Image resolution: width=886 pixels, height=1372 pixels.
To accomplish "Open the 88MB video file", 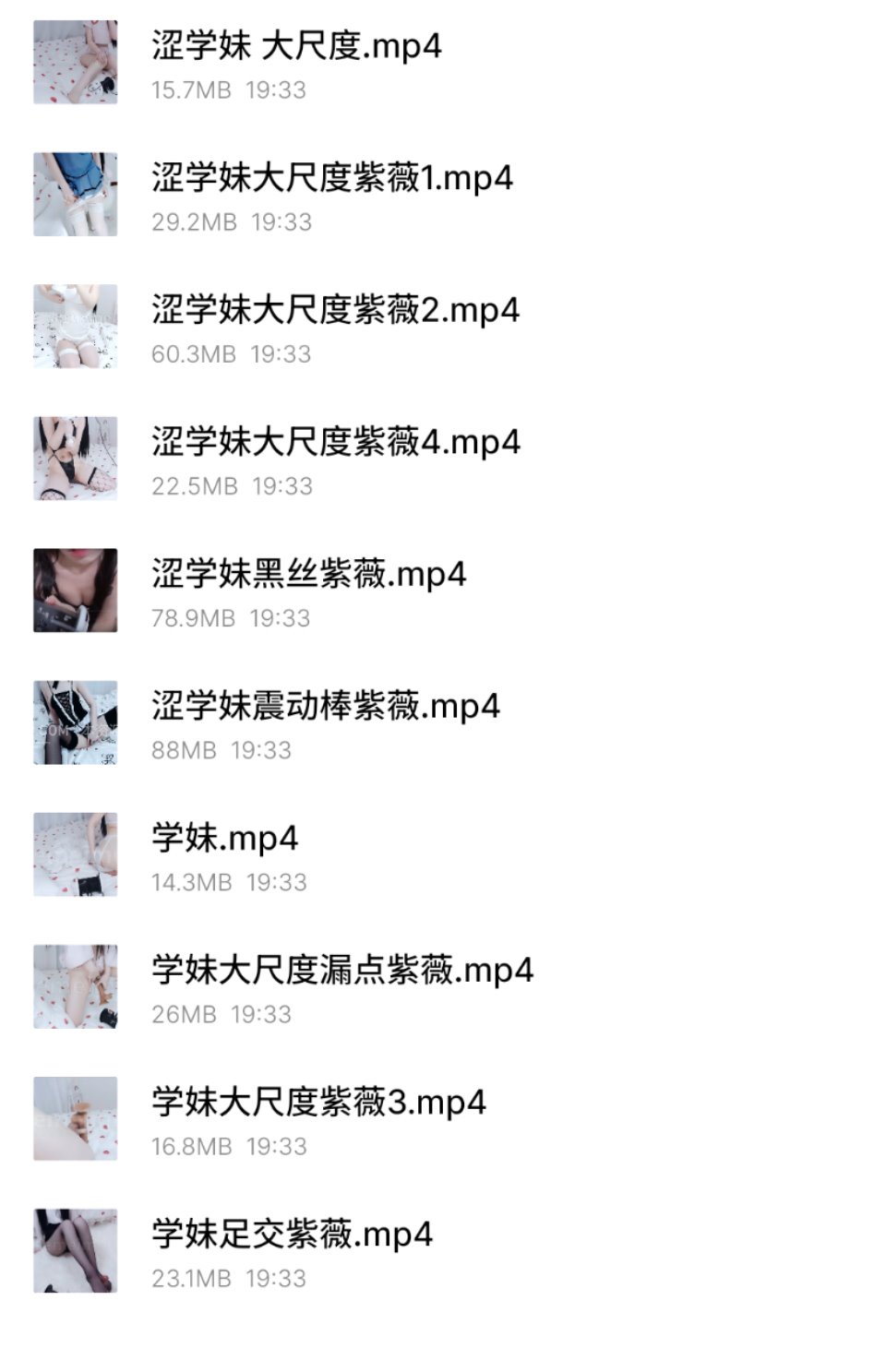I will tap(325, 706).
